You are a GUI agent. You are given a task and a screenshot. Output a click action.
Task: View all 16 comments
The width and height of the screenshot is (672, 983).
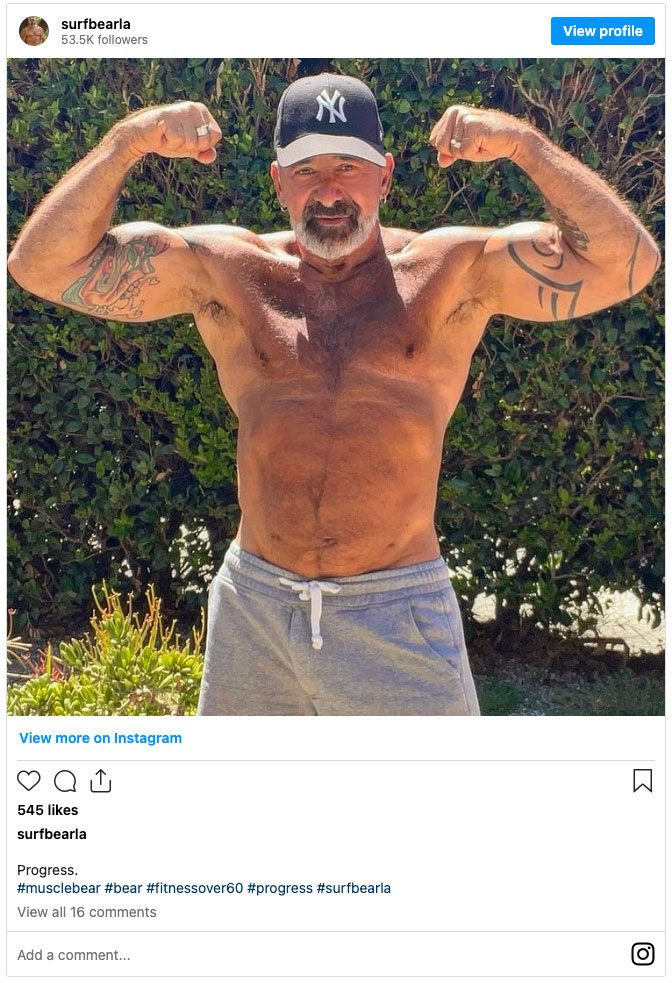point(87,912)
